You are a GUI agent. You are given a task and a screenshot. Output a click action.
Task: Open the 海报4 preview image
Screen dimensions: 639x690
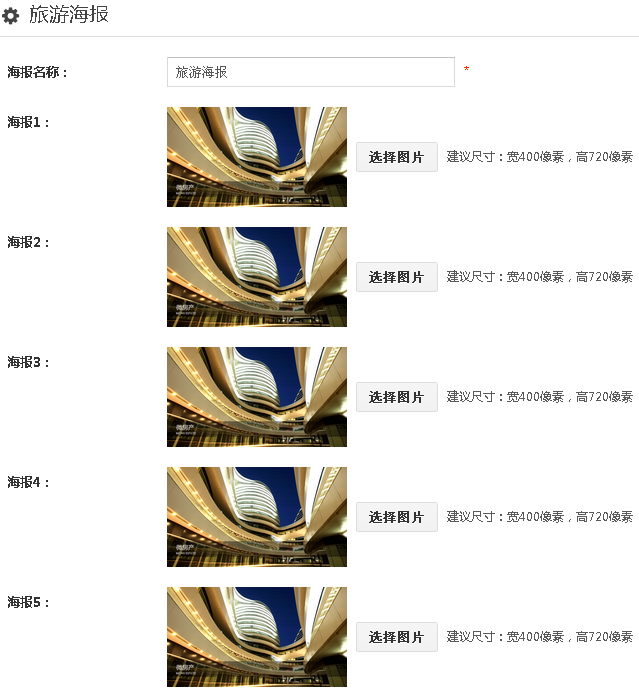coord(256,517)
